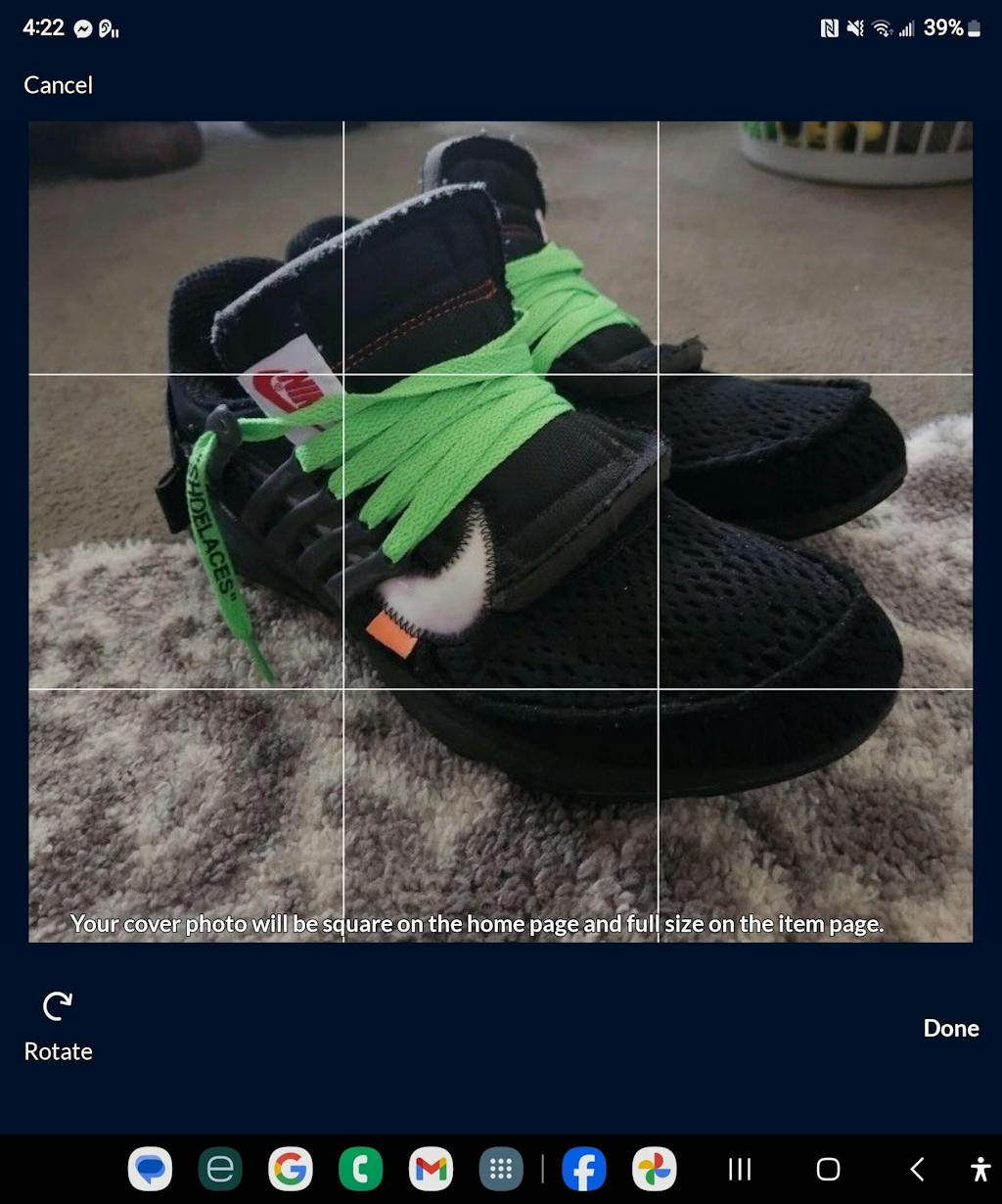
Task: Open the app drawer grid
Action: click(x=501, y=1169)
